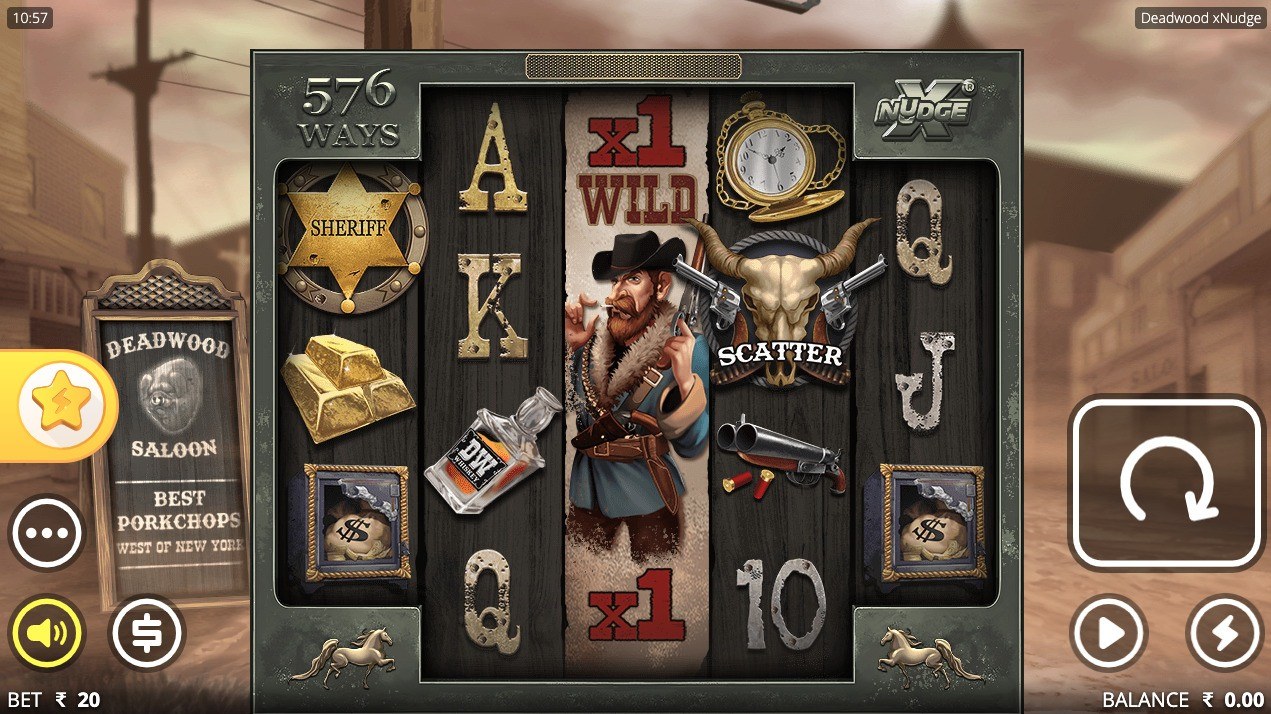Open the three-dots game menu

pos(47,532)
